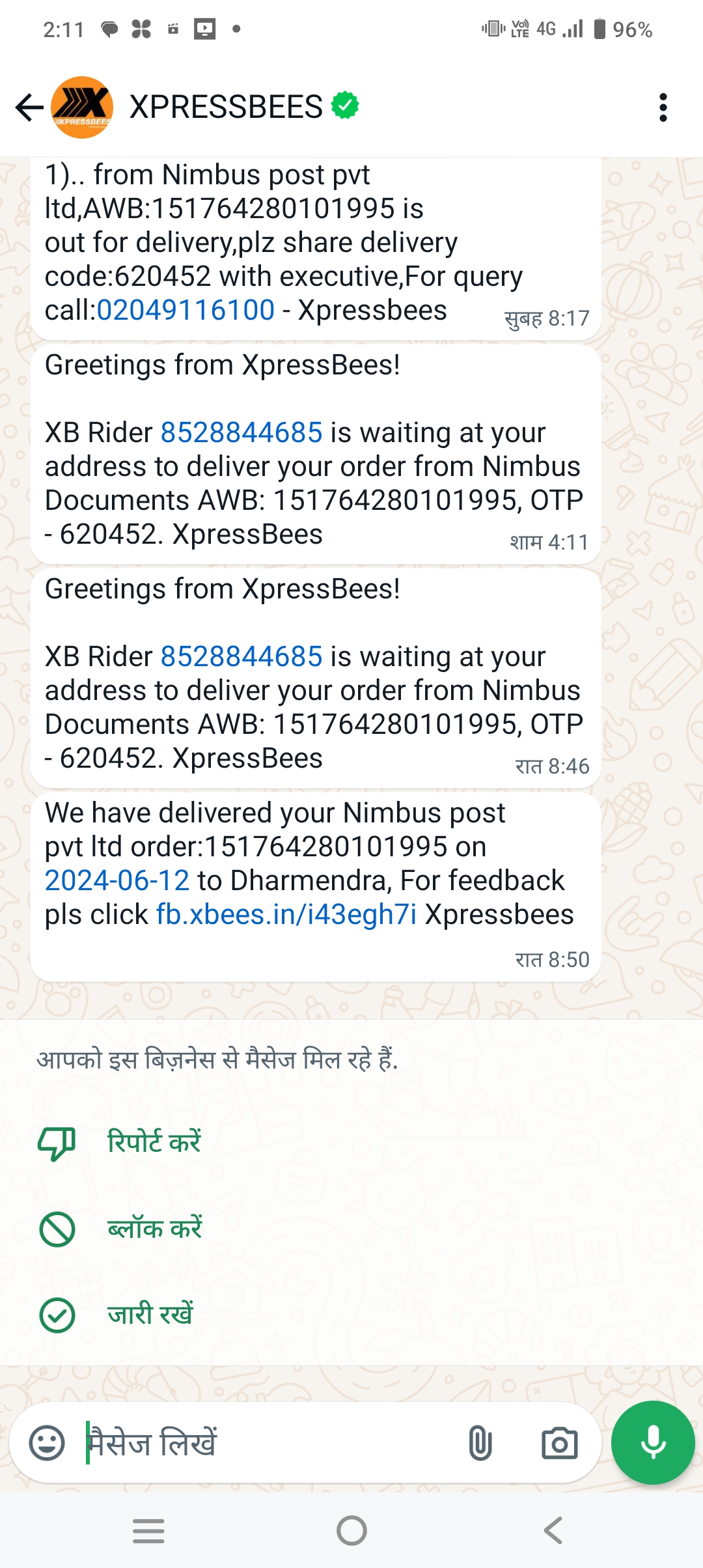Tap rider number in the 8:46 message
Image resolution: width=703 pixels, height=1568 pixels.
coord(241,656)
